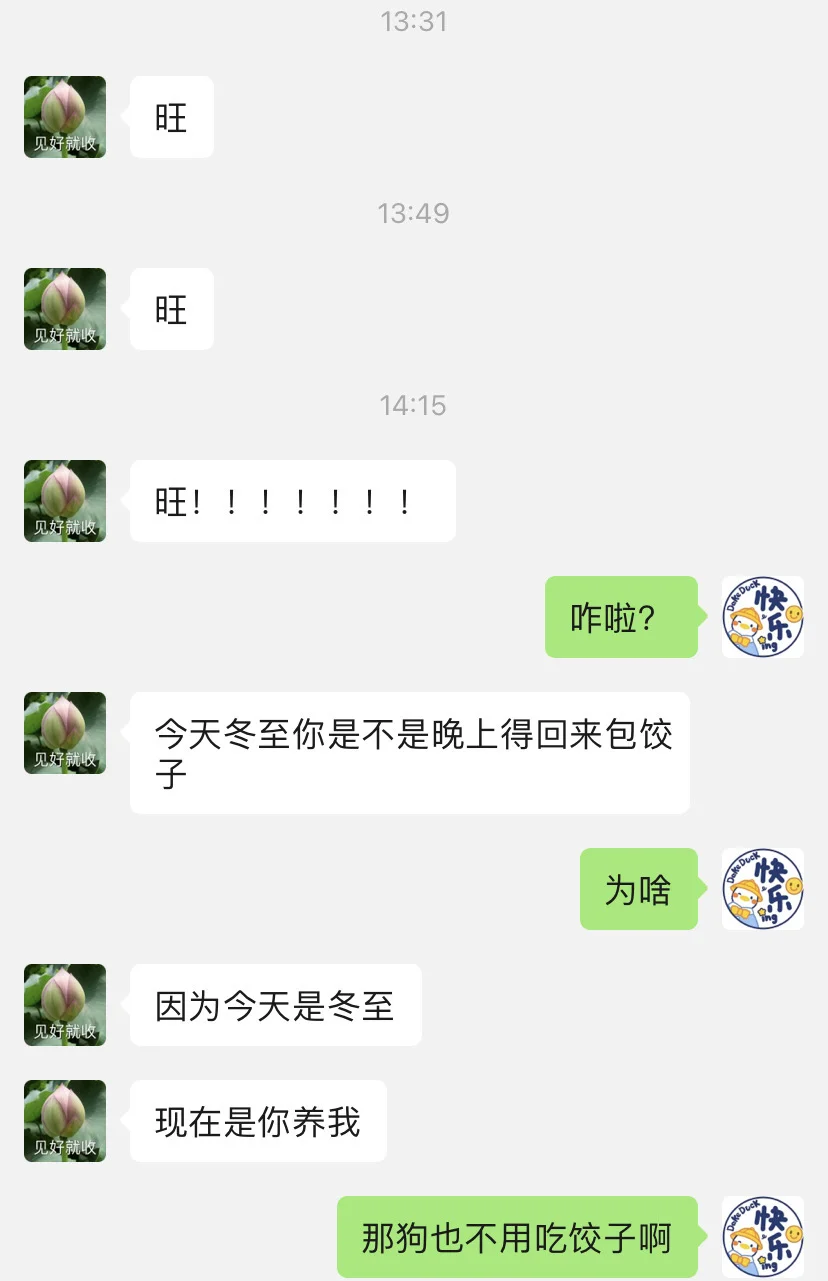Select the 现在是你养我 message bubble

257,1120
